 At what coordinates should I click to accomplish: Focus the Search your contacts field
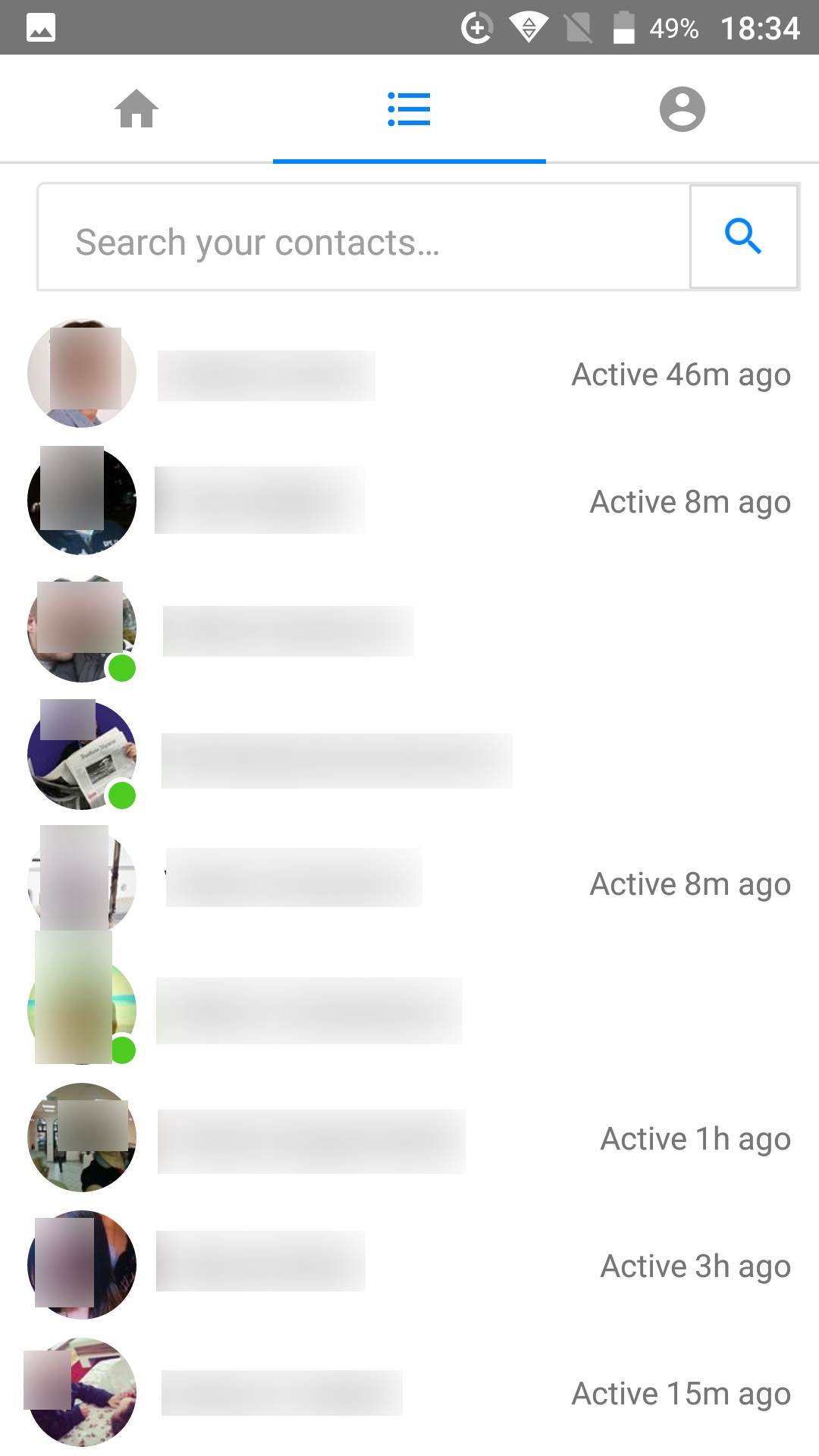[x=362, y=243]
